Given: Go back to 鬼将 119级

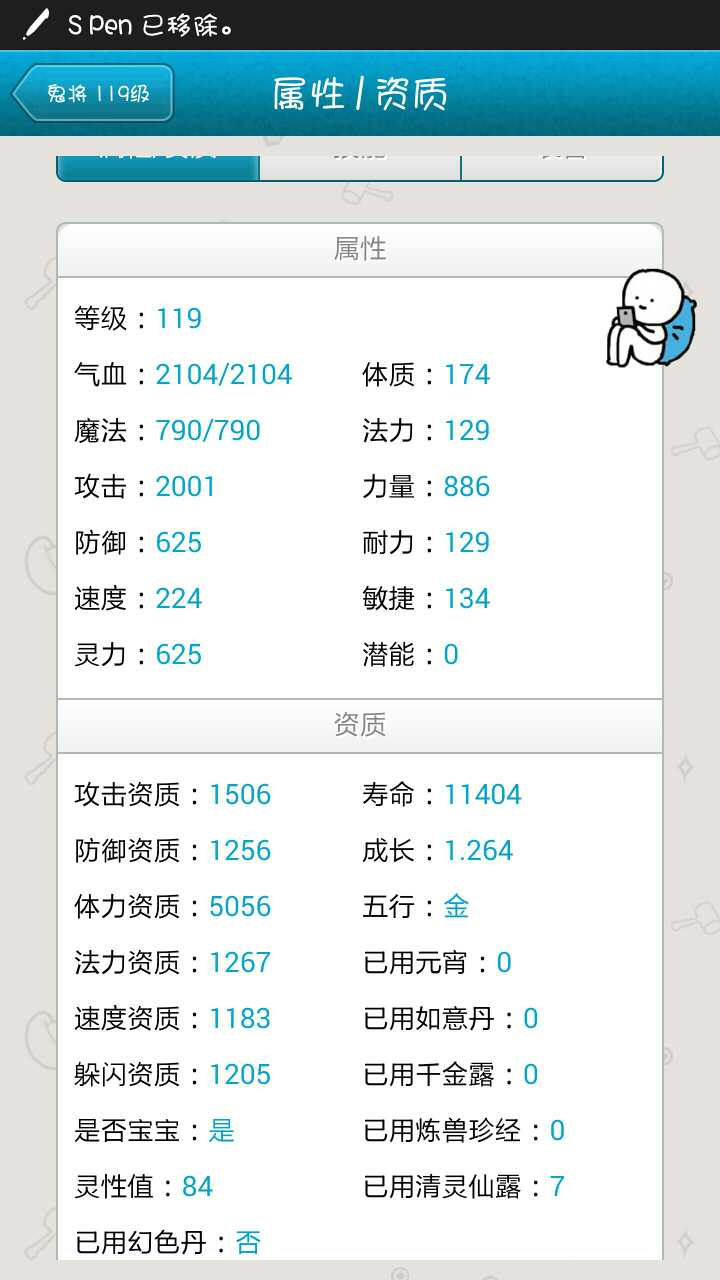Looking at the screenshot, I should [x=93, y=94].
